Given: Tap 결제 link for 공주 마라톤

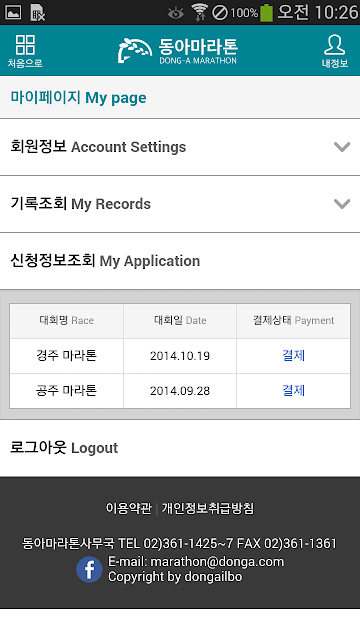Looking at the screenshot, I should tap(293, 391).
